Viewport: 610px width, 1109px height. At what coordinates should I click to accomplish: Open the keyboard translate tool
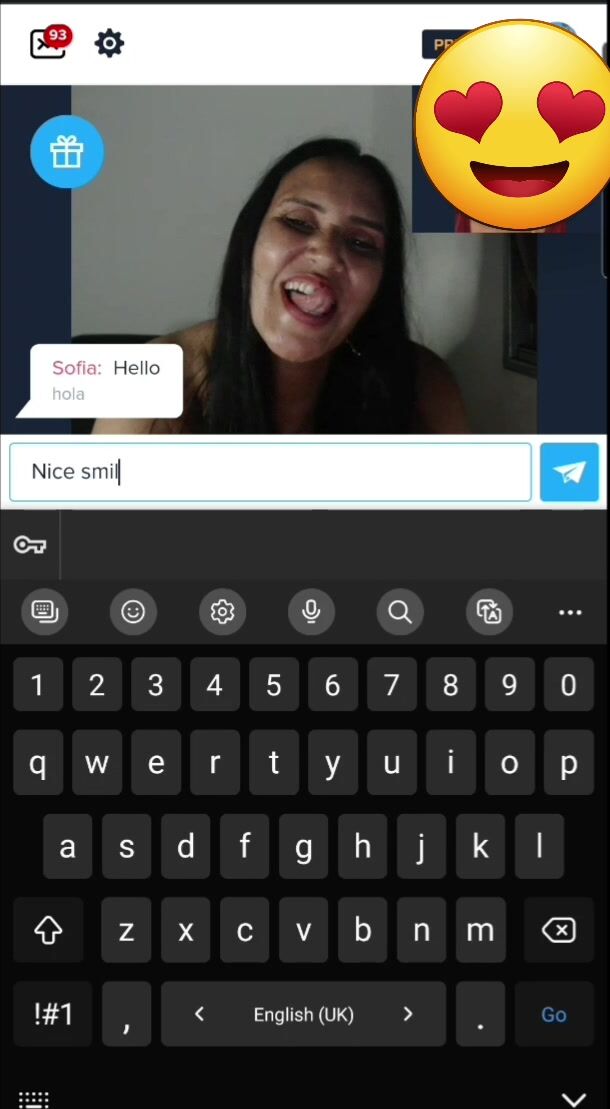click(489, 611)
